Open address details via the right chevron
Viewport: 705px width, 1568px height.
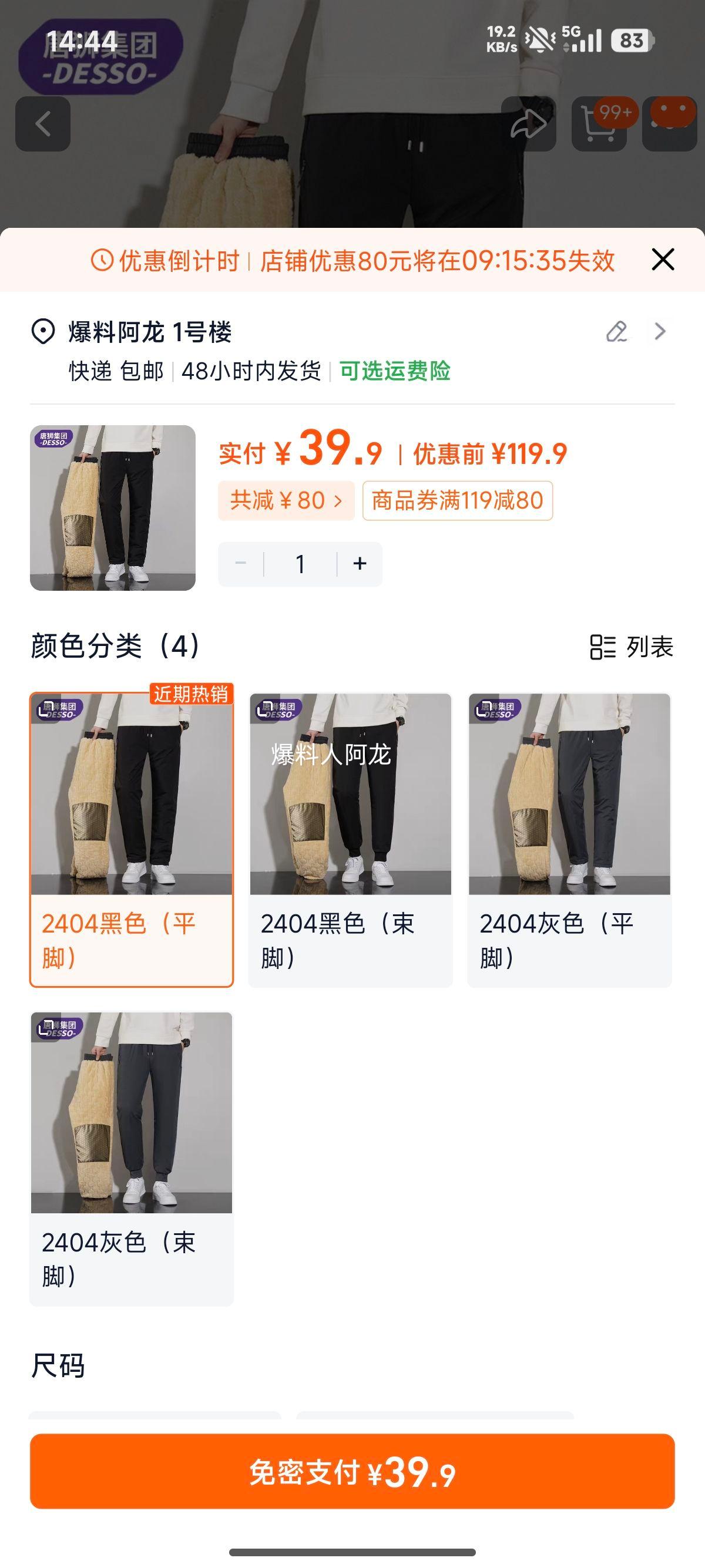(659, 333)
